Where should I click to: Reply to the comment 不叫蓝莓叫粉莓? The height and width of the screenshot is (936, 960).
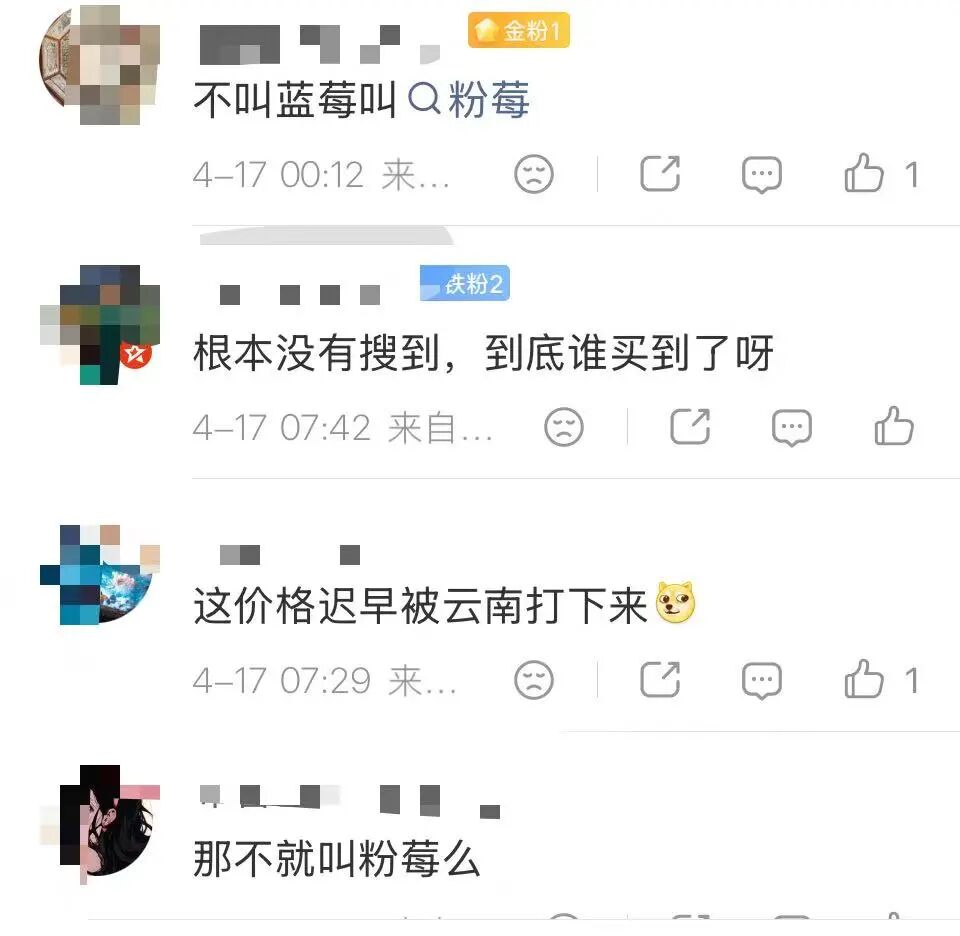pos(761,175)
